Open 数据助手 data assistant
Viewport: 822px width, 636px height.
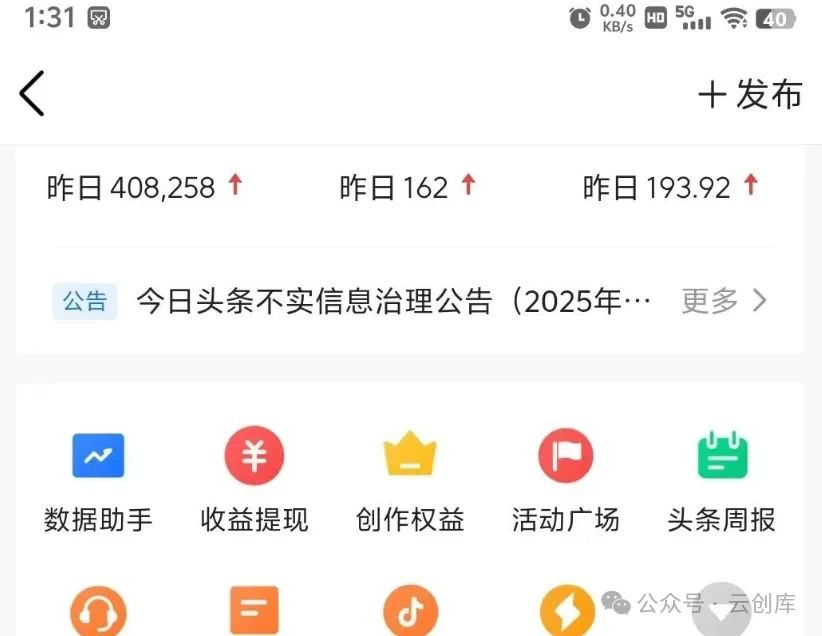tap(98, 478)
